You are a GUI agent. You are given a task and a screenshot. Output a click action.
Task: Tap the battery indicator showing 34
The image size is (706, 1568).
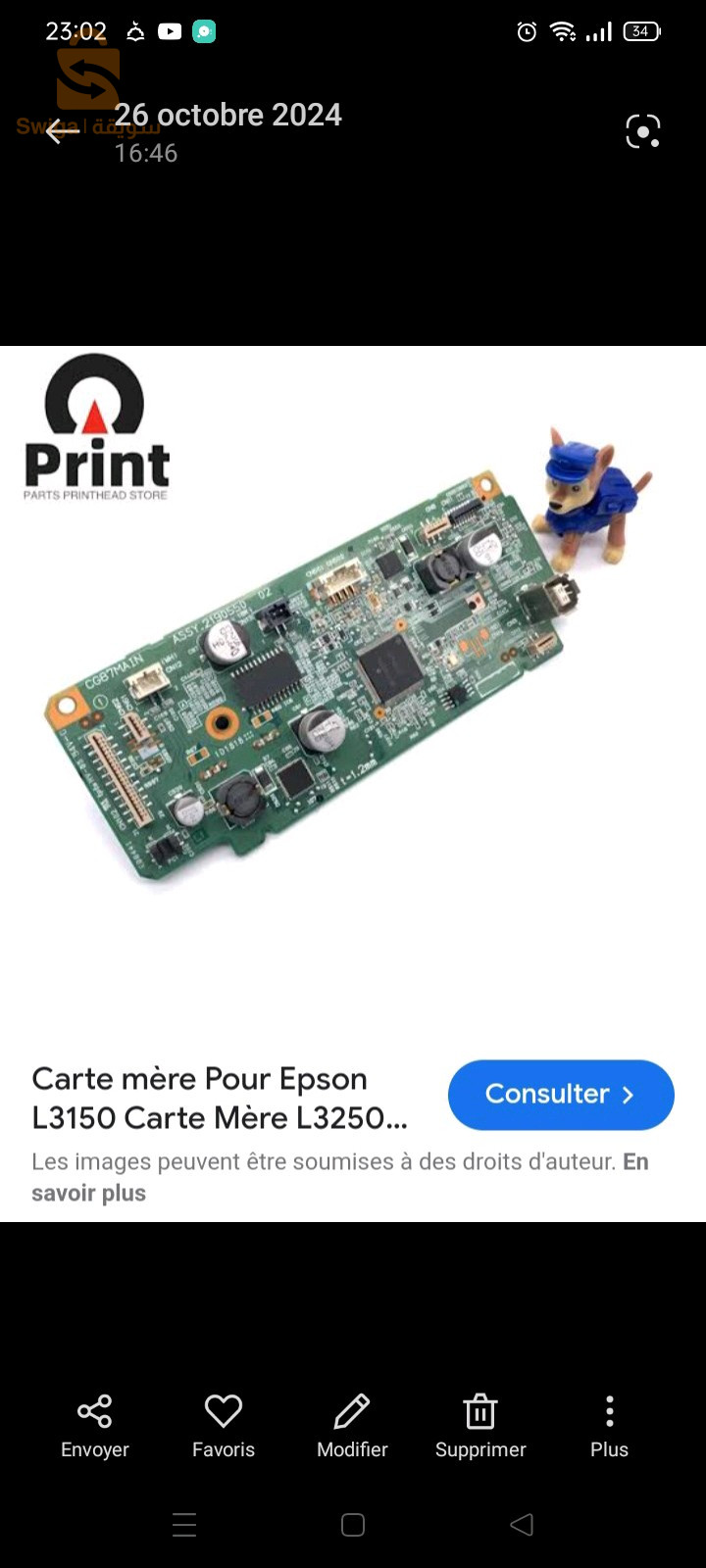[640, 30]
